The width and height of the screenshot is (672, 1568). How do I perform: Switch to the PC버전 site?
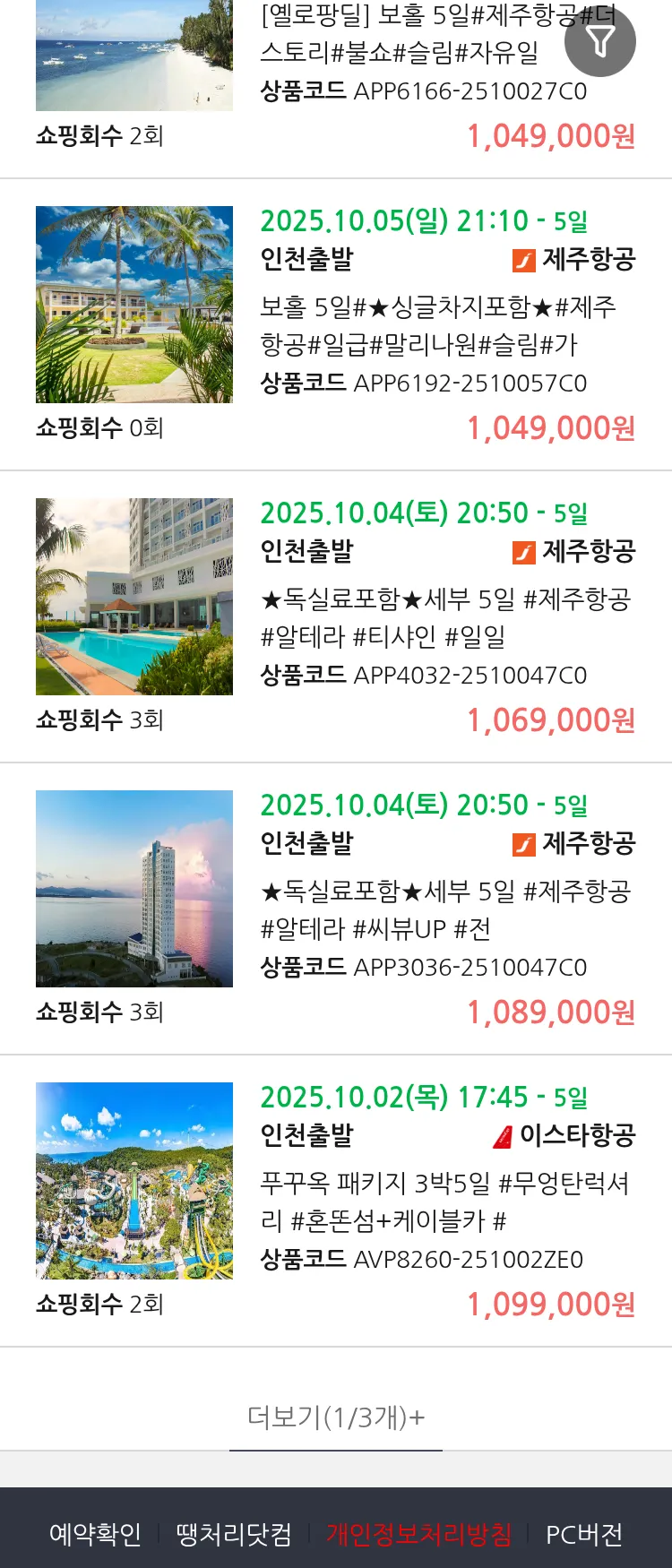(x=584, y=1534)
